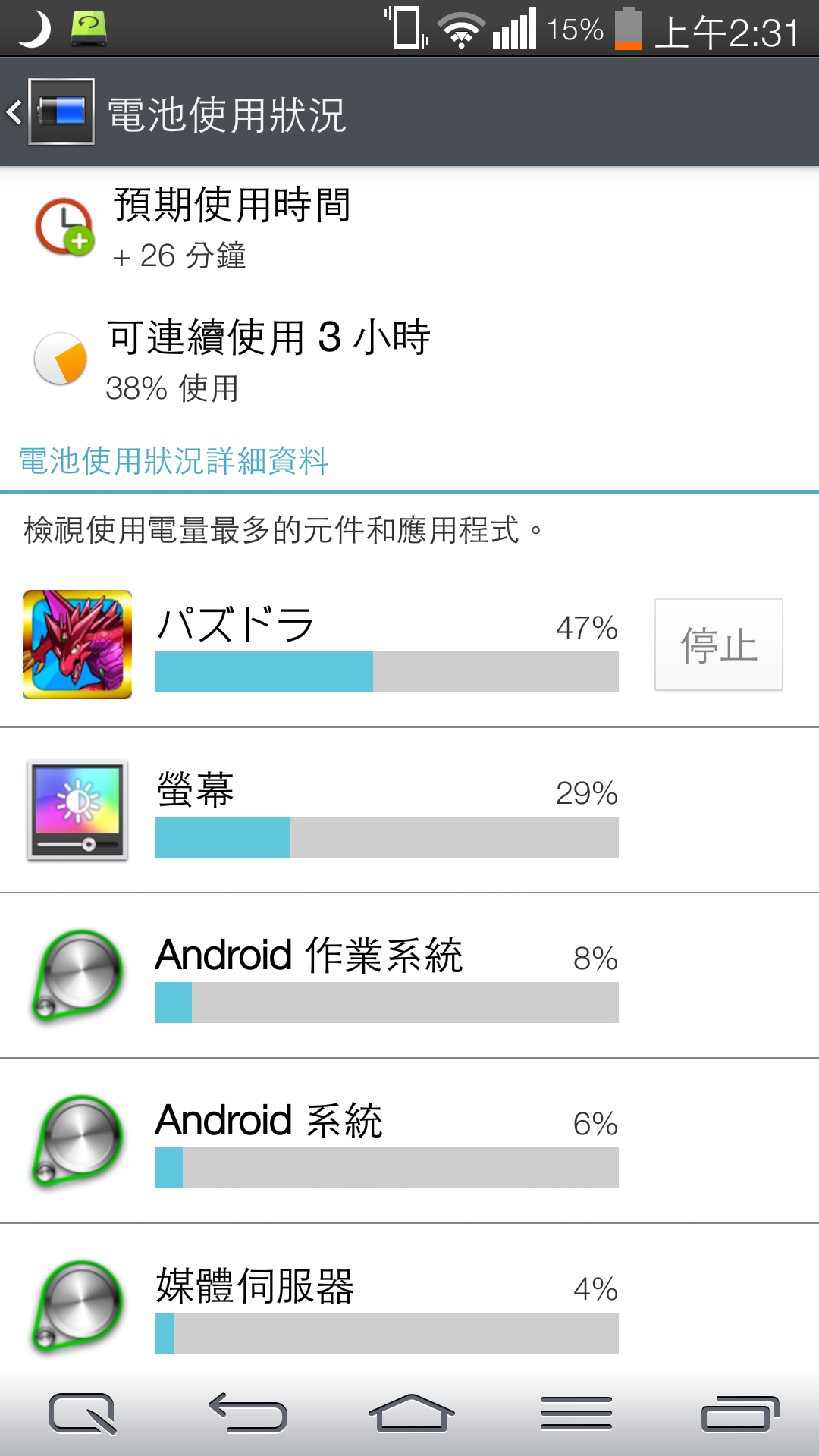Screen dimensions: 819x1456
Task: View Android 作業系統 battery usage
Action: point(387,975)
